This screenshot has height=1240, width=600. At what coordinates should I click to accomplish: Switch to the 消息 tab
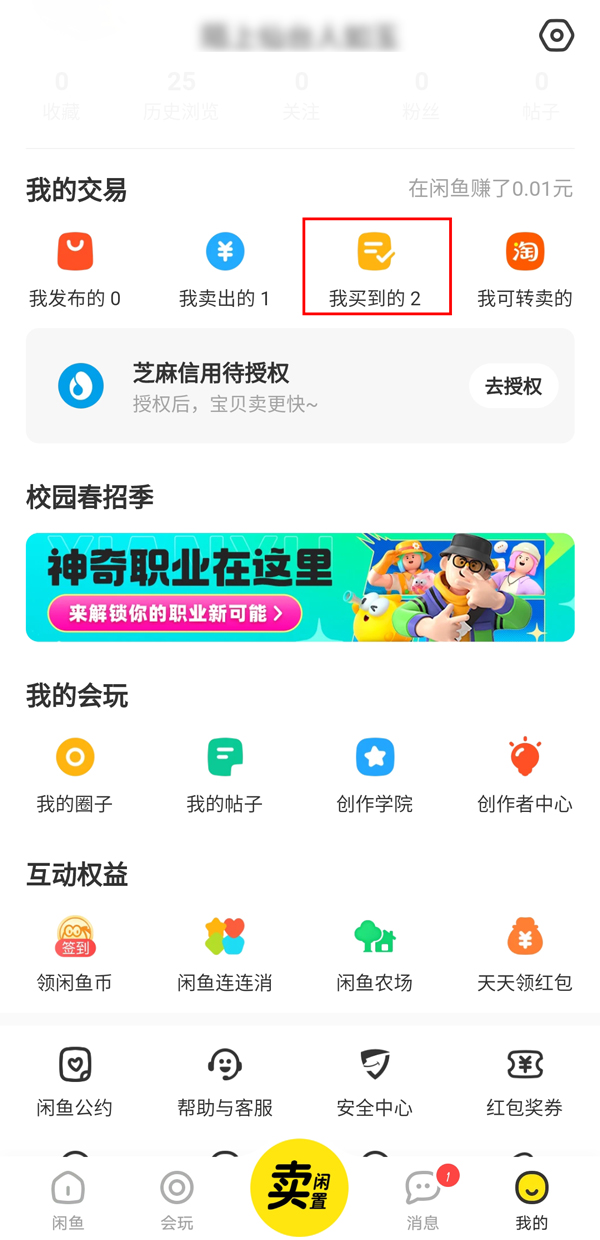(x=424, y=1198)
